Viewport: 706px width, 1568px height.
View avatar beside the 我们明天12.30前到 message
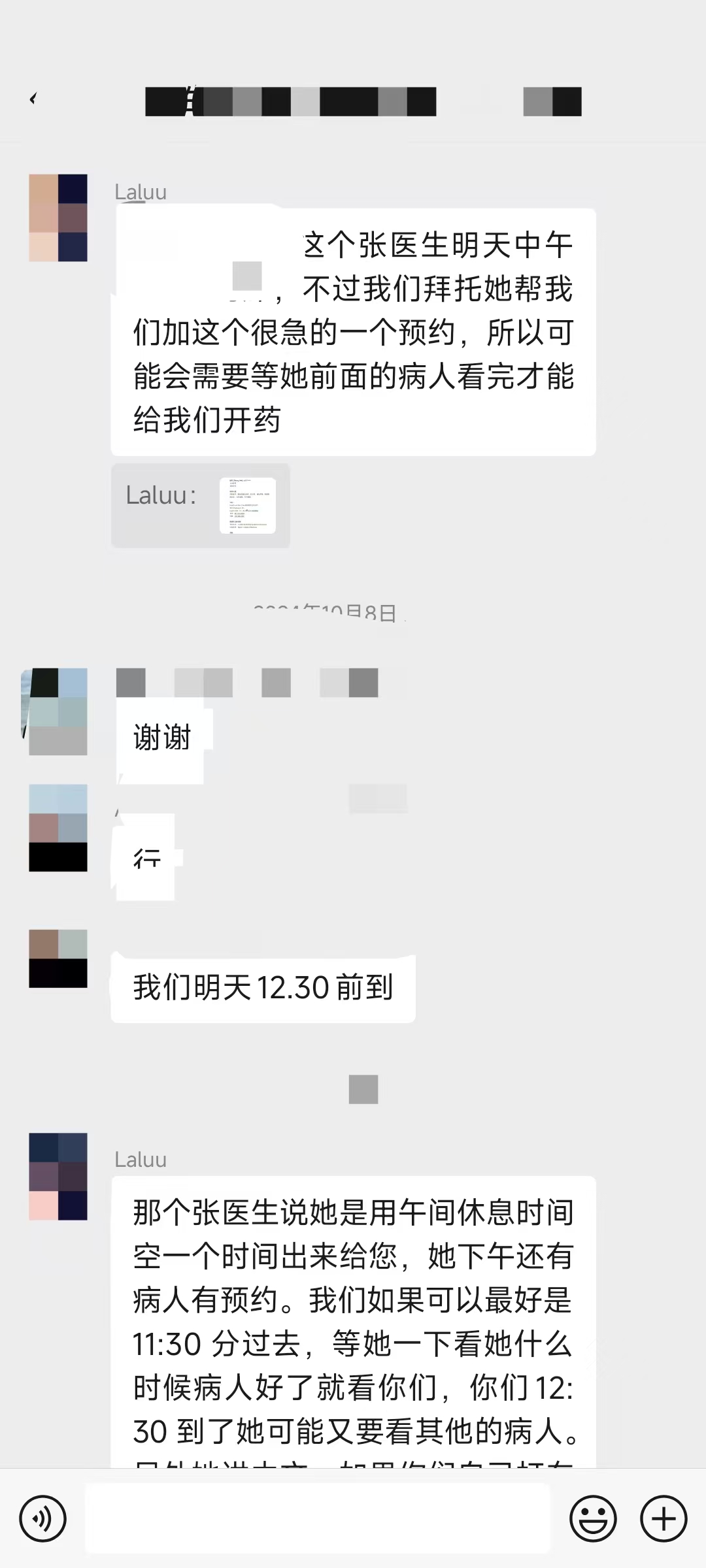coord(58,958)
